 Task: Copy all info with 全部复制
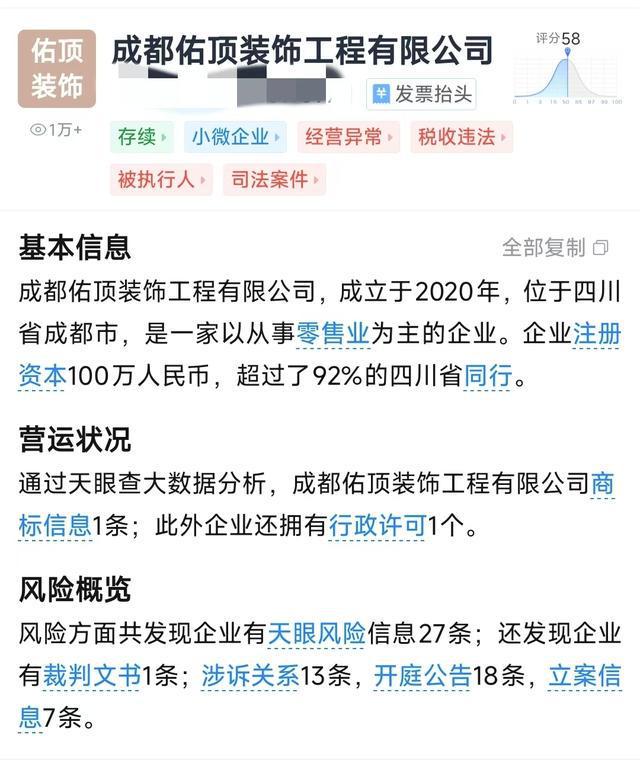[x=554, y=247]
